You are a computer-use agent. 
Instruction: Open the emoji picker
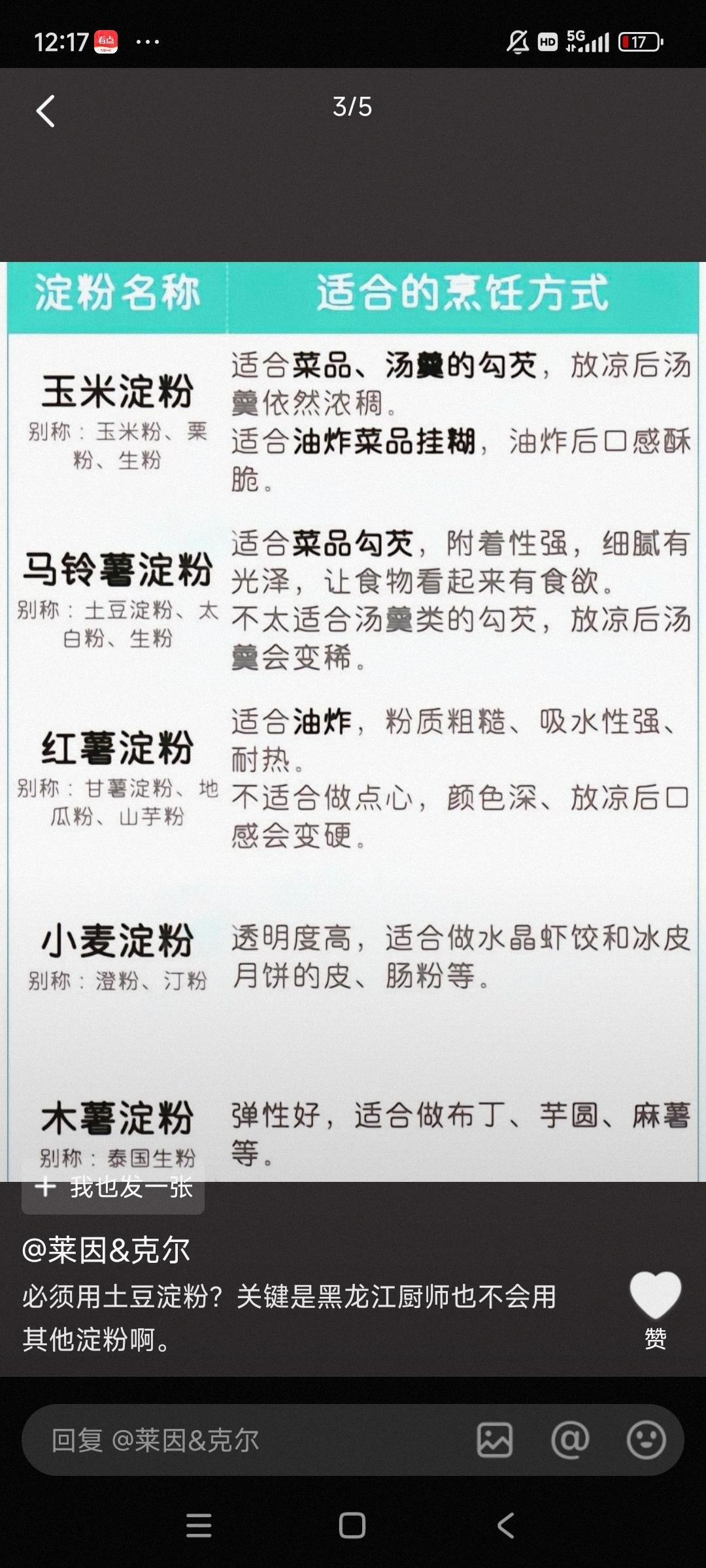coord(646,1440)
